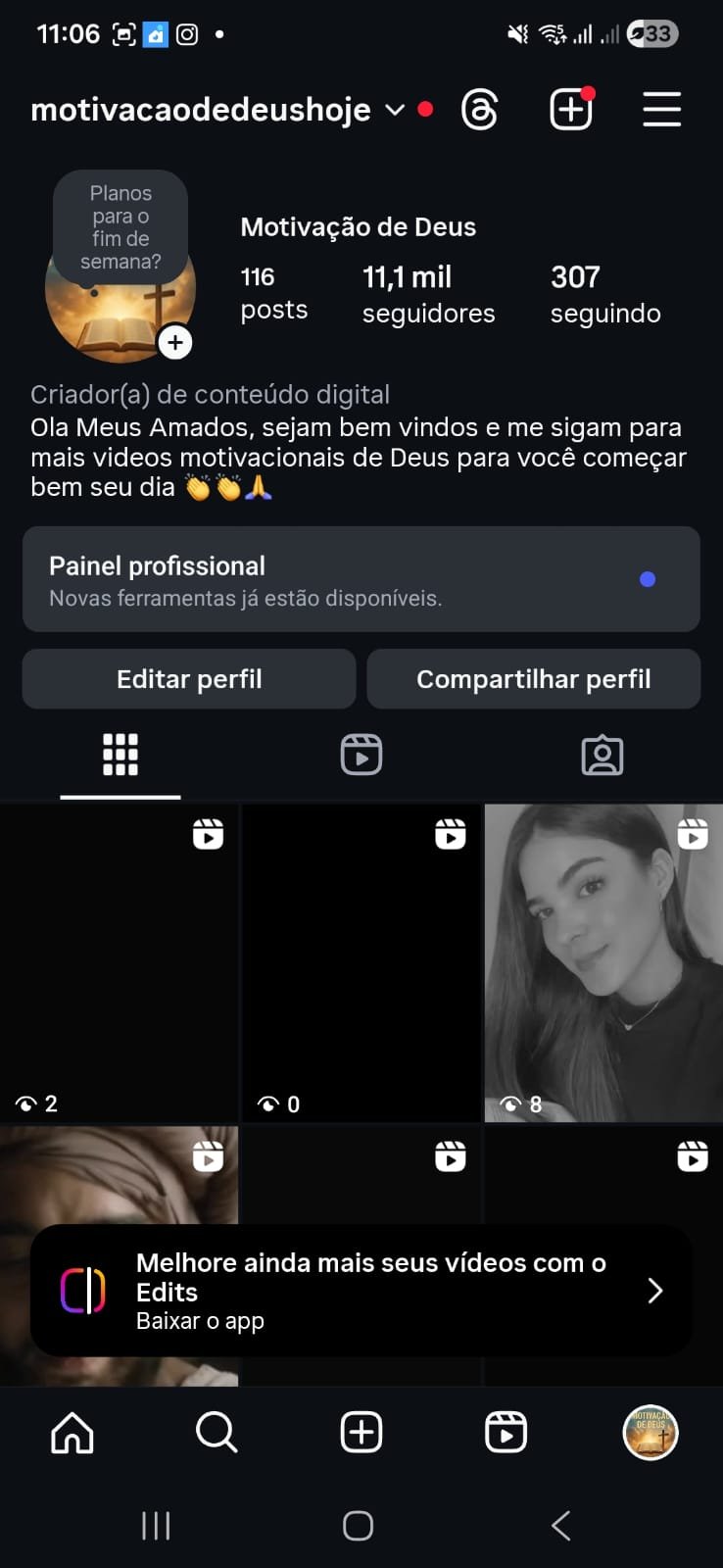Open the search and explore tab
This screenshot has width=723, height=1568.
point(217,1433)
